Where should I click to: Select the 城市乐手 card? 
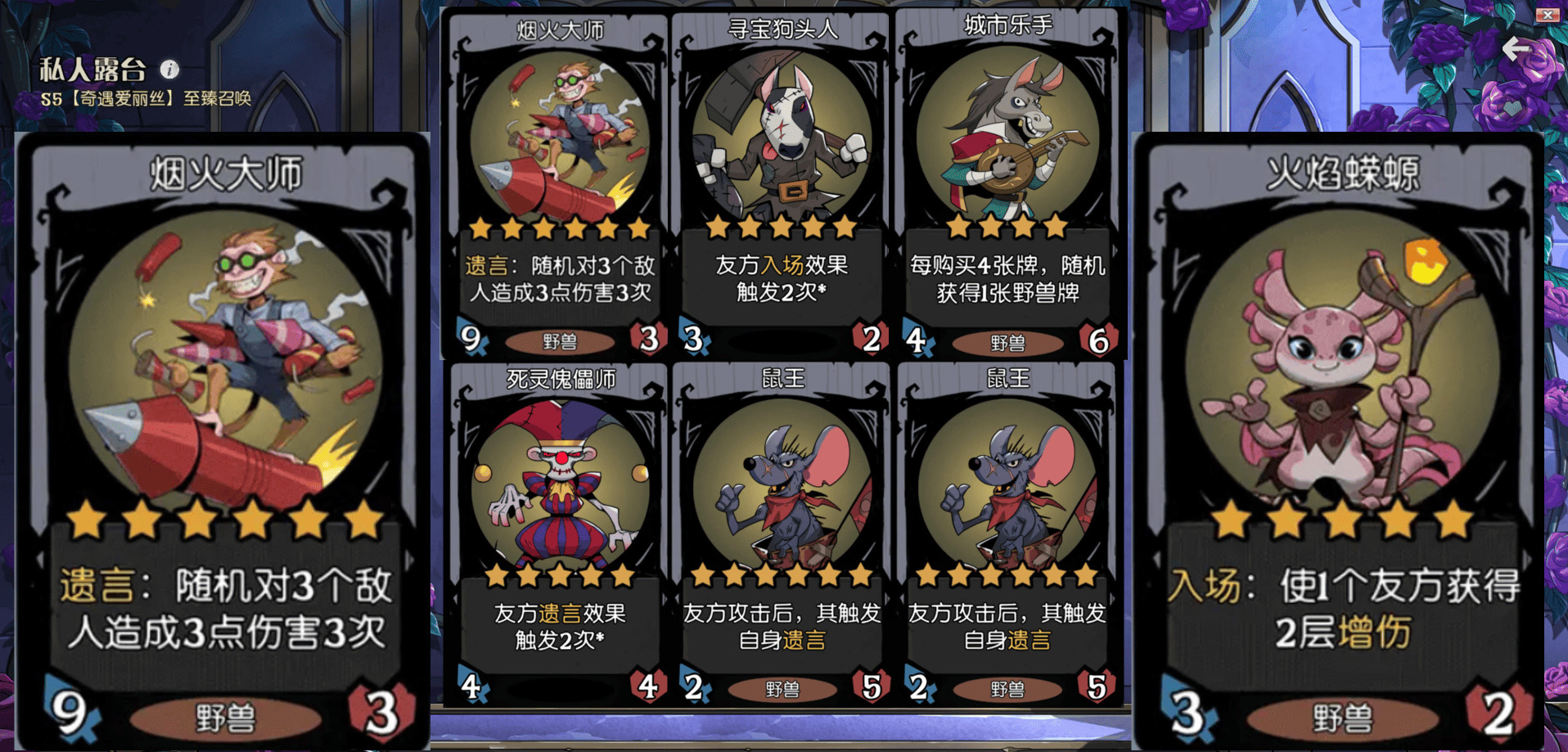coord(1007,184)
